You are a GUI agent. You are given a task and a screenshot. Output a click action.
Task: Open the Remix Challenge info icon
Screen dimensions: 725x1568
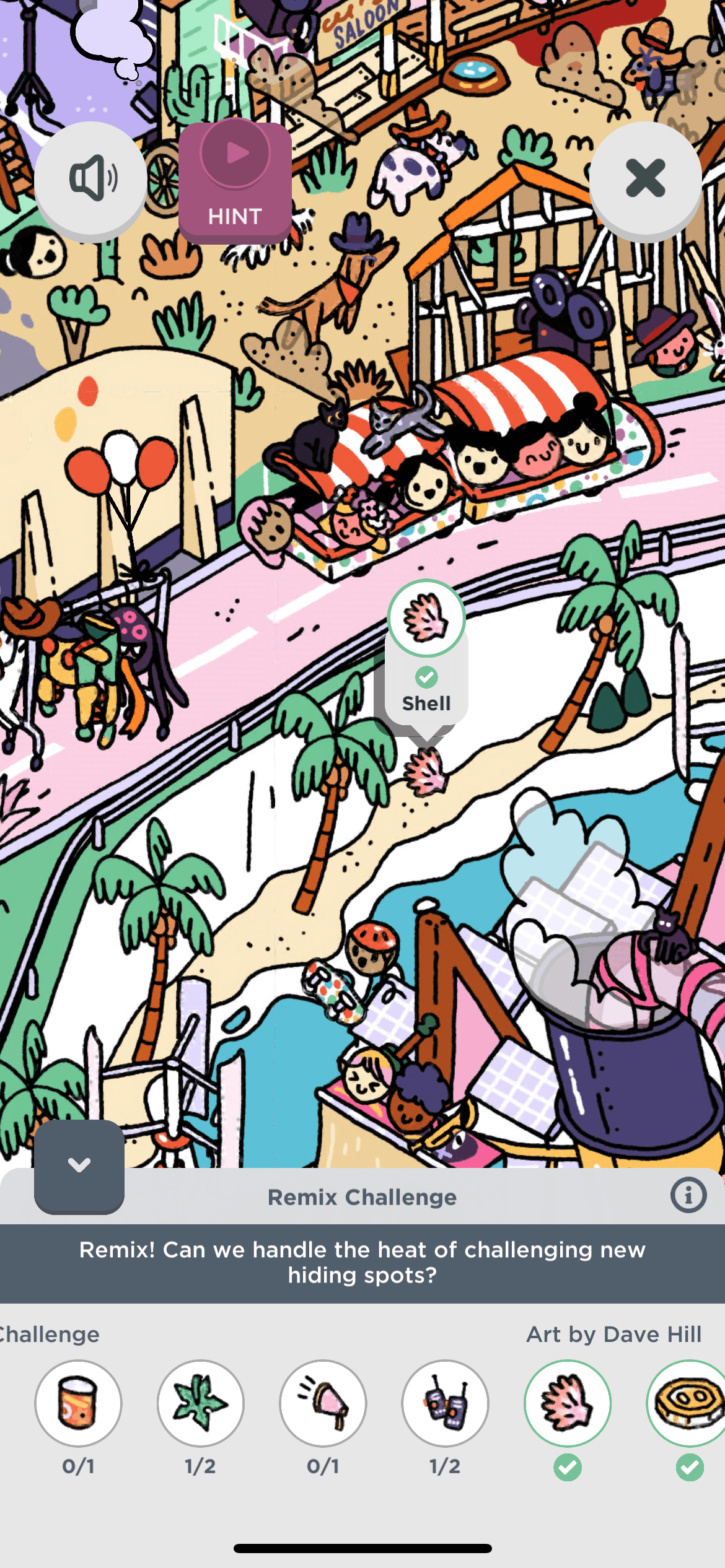688,1195
